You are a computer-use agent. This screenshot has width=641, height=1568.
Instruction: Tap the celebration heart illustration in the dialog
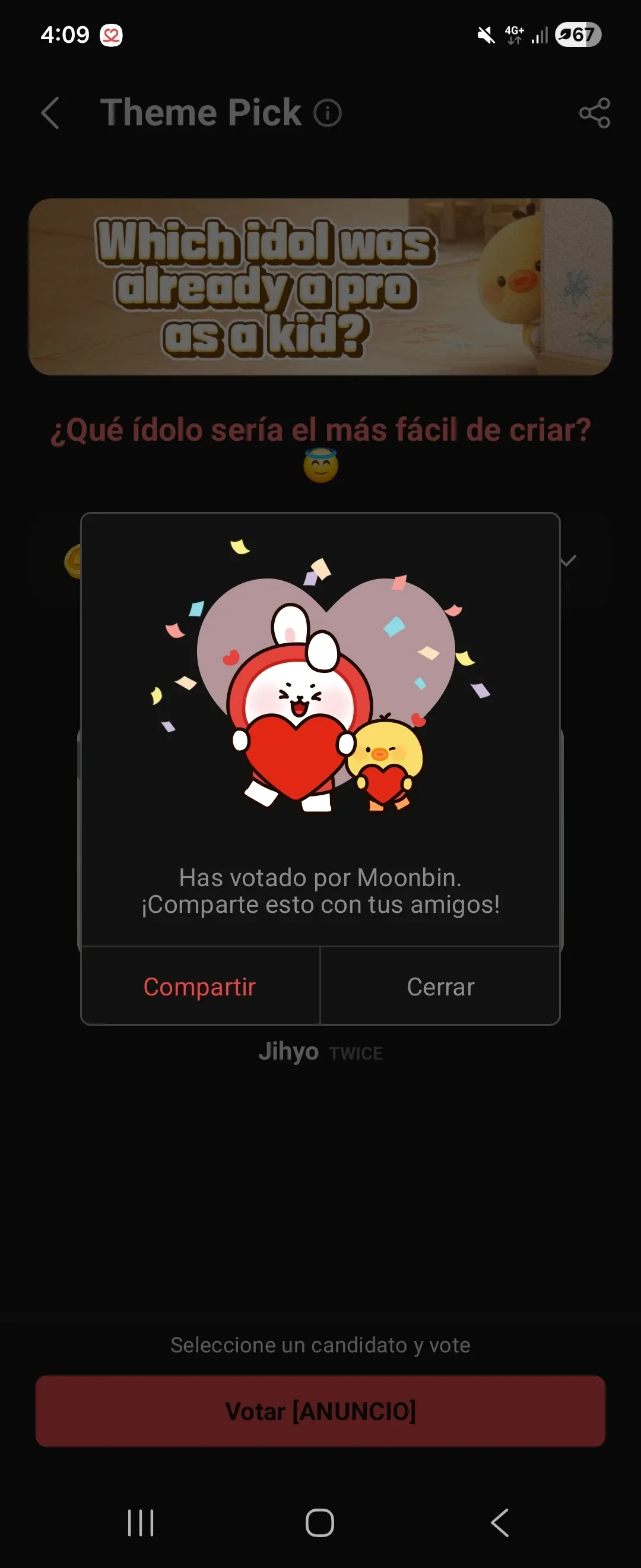point(320,700)
